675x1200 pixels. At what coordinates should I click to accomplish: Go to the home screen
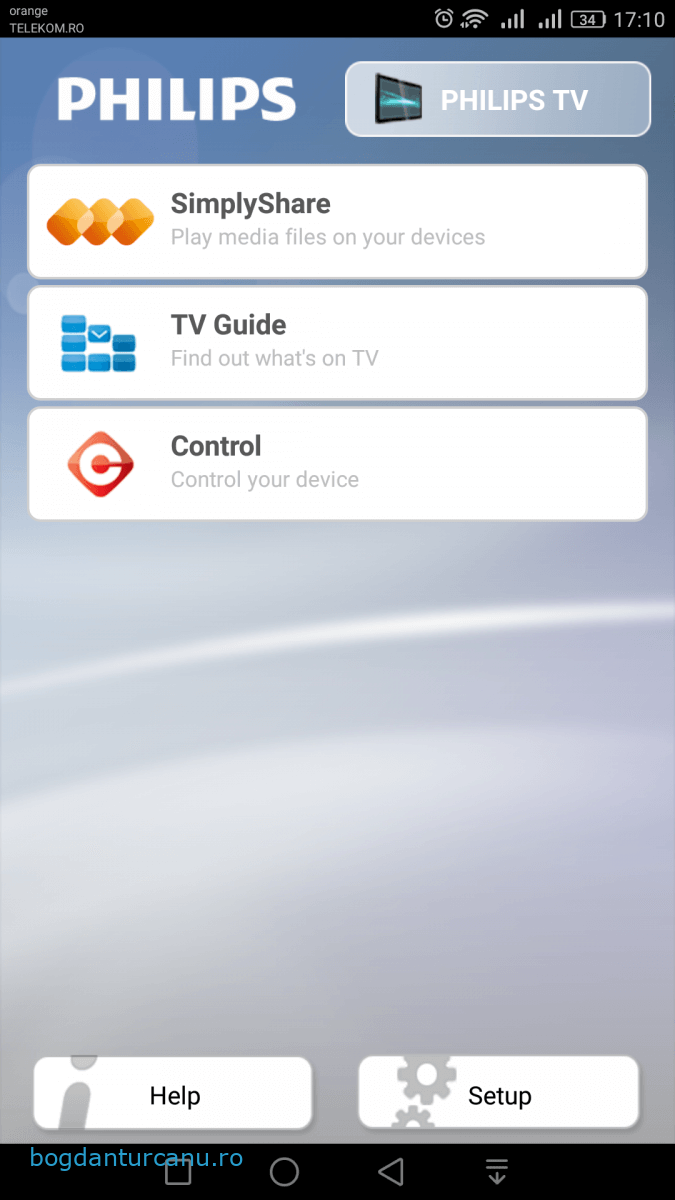point(284,1172)
